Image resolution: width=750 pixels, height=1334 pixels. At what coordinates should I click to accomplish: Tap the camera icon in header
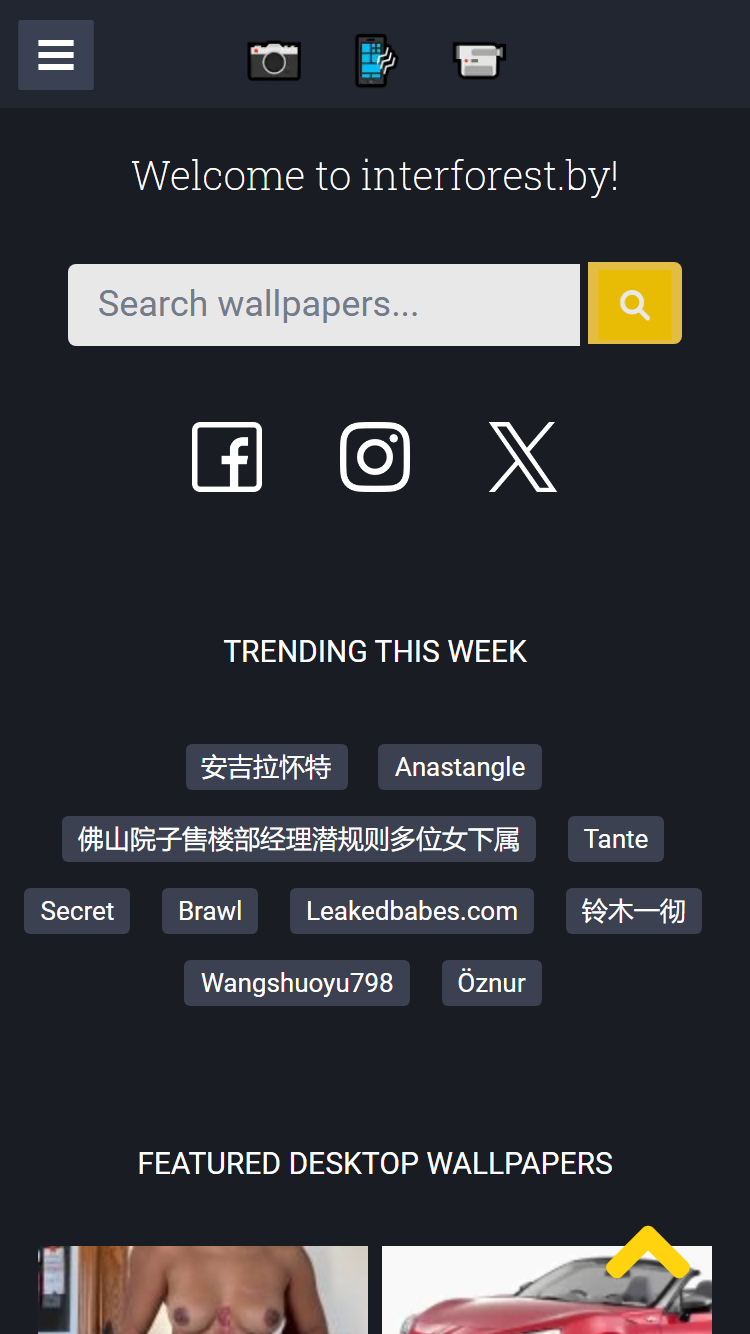click(274, 61)
